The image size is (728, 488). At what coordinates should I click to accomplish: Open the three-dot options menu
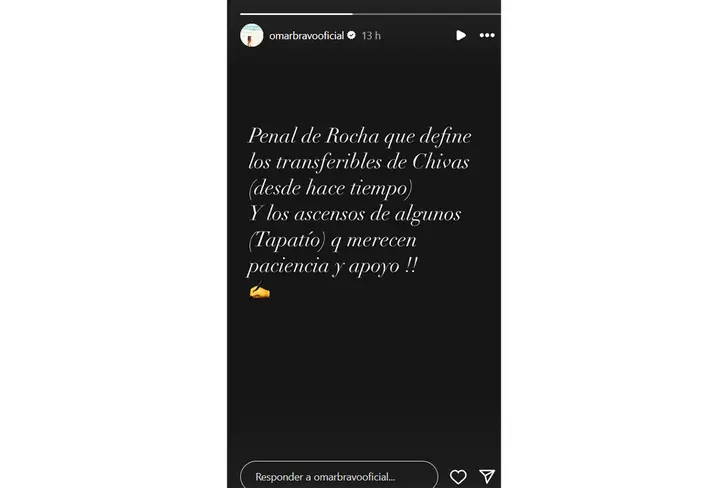click(487, 35)
